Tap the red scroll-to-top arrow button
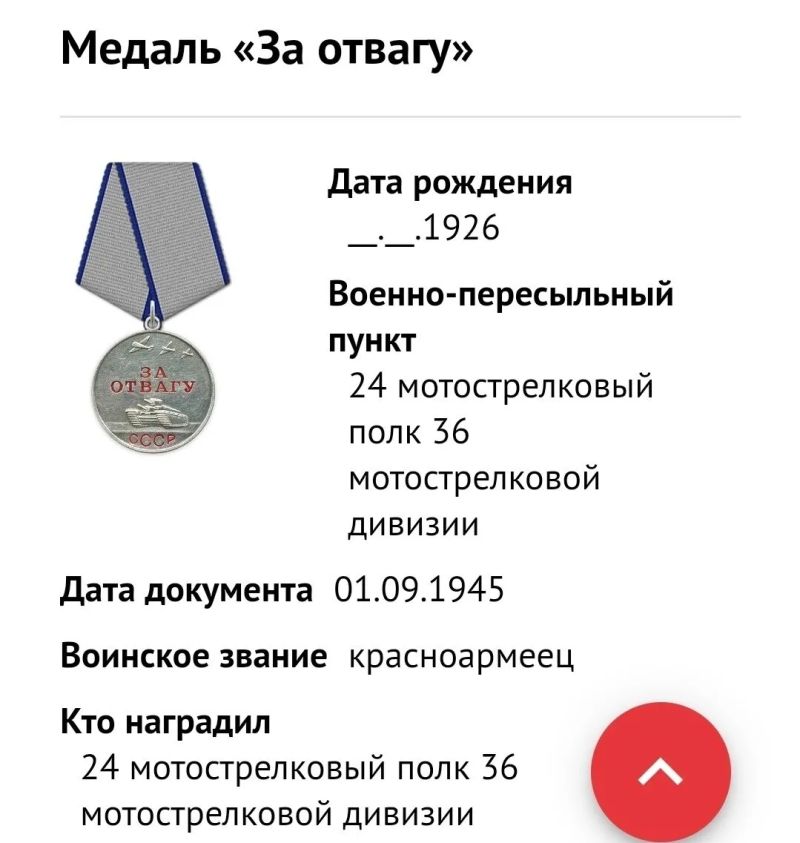The width and height of the screenshot is (800, 843). tap(660, 772)
